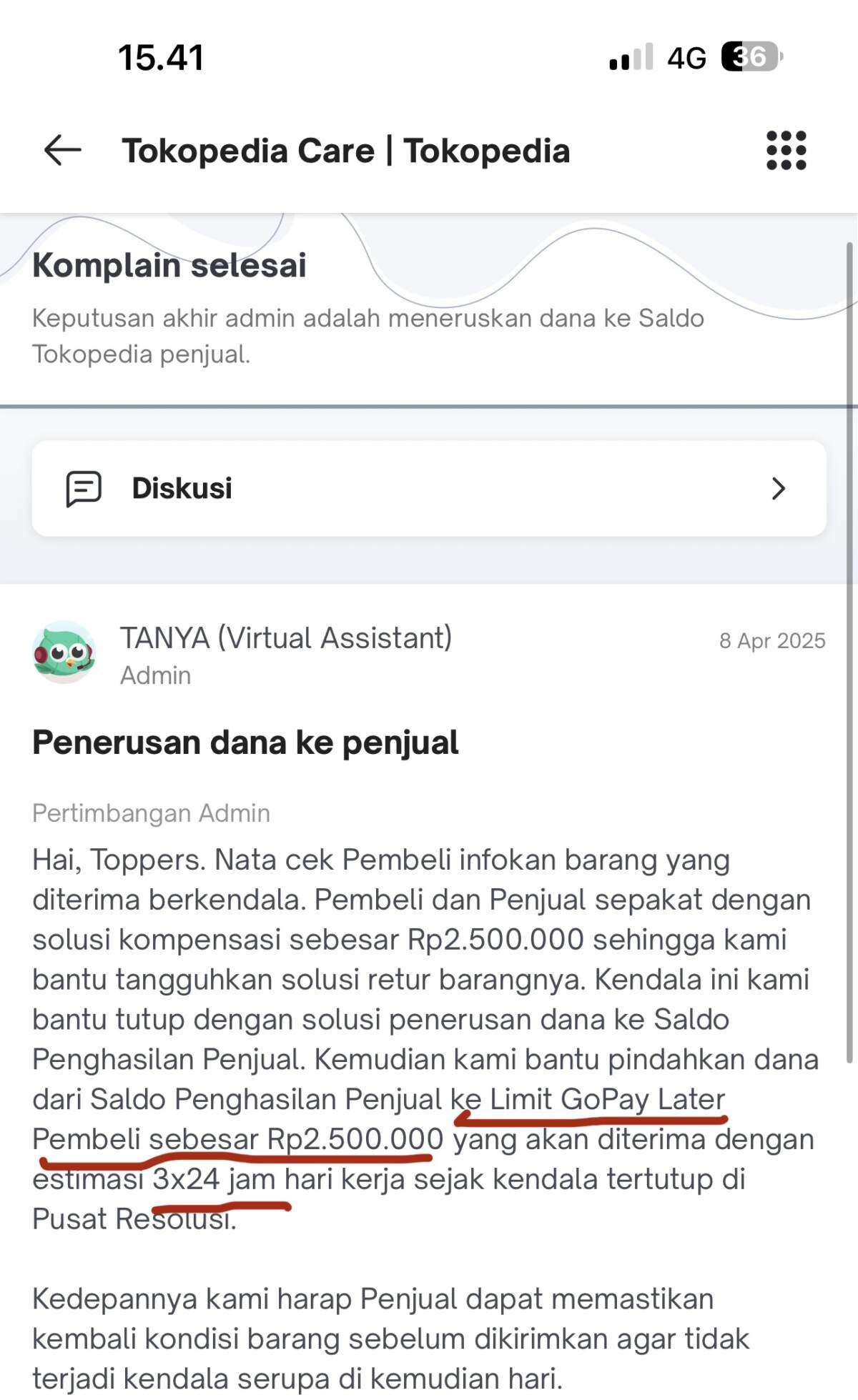Open the grid menu icon
This screenshot has width=858, height=1400.
pos(786,151)
